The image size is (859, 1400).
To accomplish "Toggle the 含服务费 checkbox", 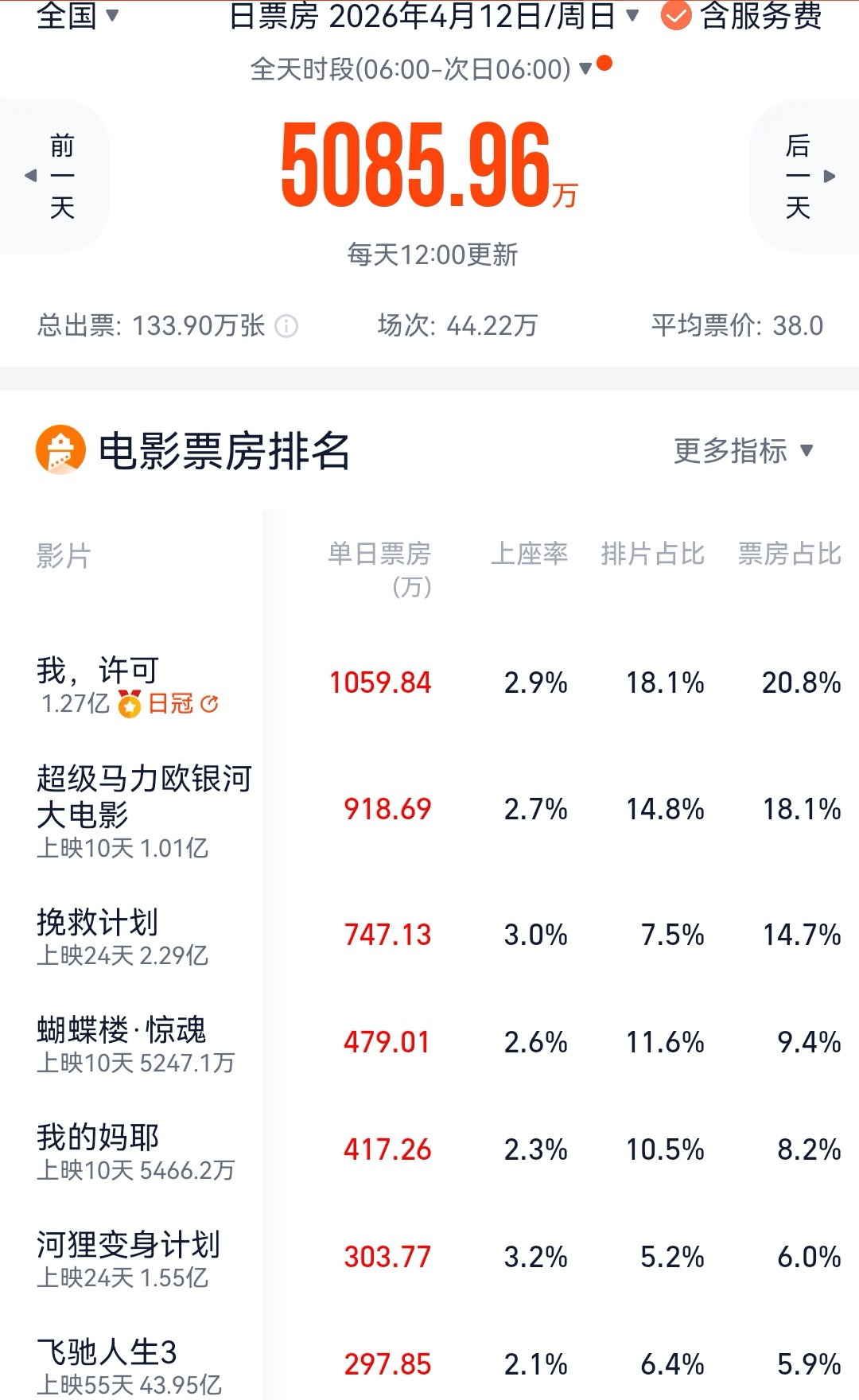I will (676, 16).
